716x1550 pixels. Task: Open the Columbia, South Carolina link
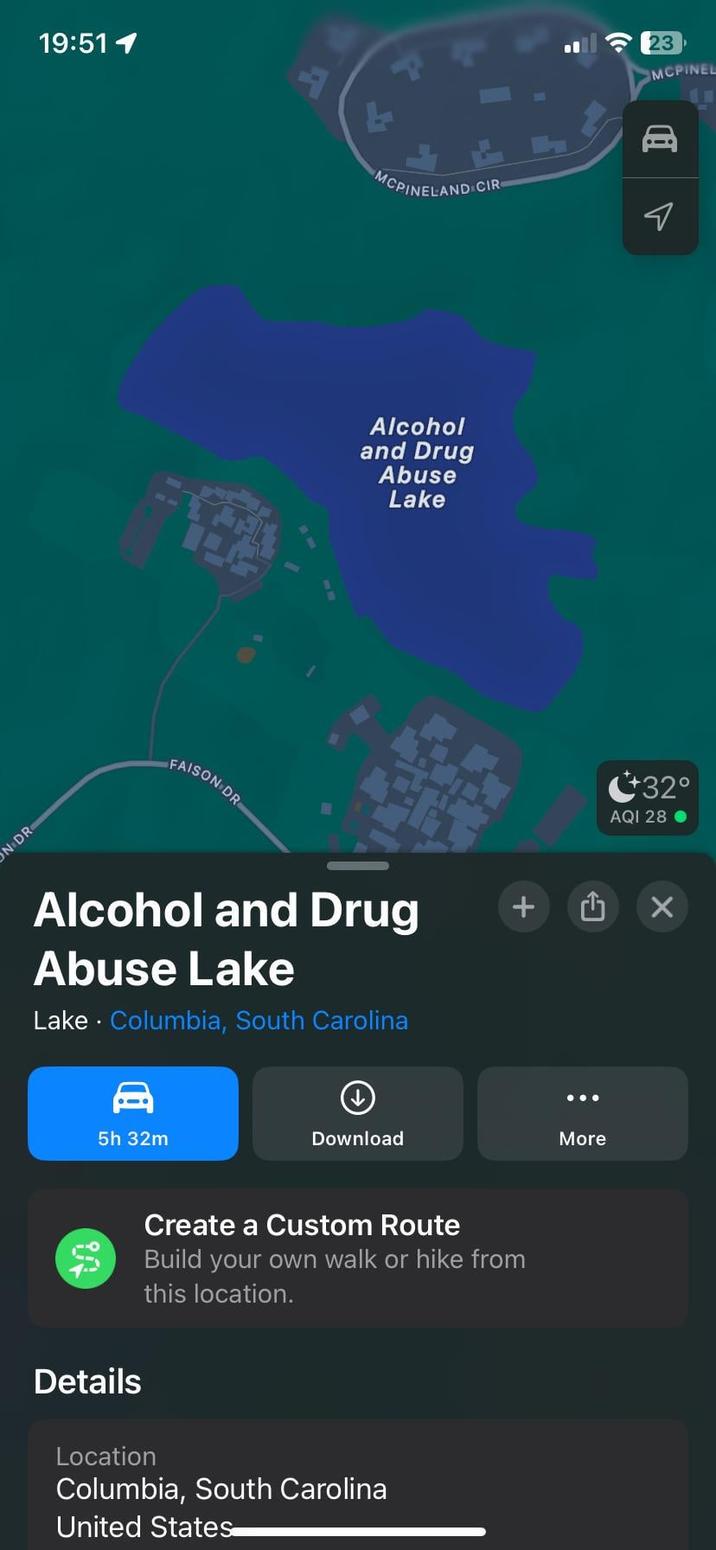[x=258, y=1020]
